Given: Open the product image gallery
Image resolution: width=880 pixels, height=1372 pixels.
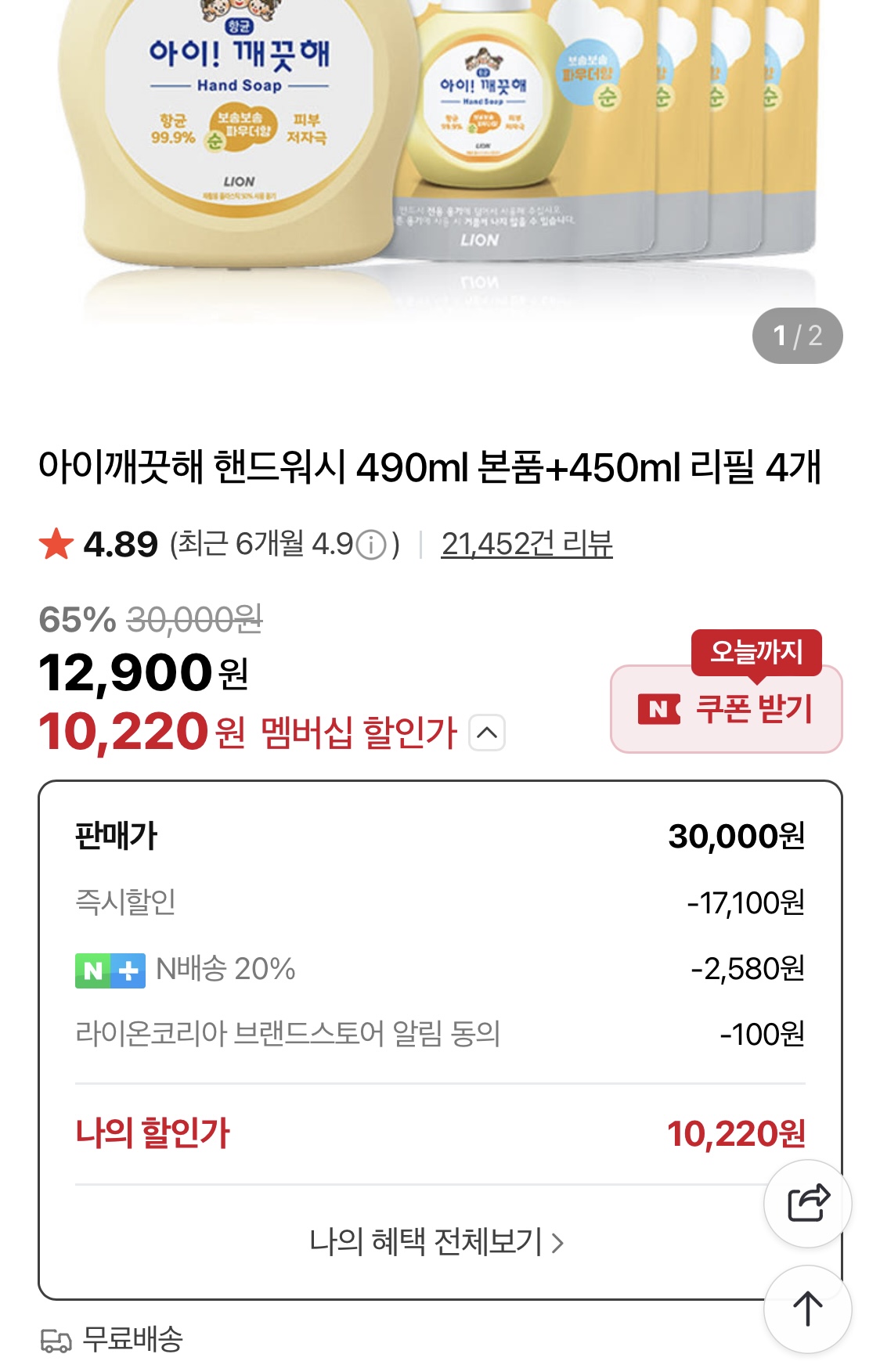Looking at the screenshot, I should [438, 157].
